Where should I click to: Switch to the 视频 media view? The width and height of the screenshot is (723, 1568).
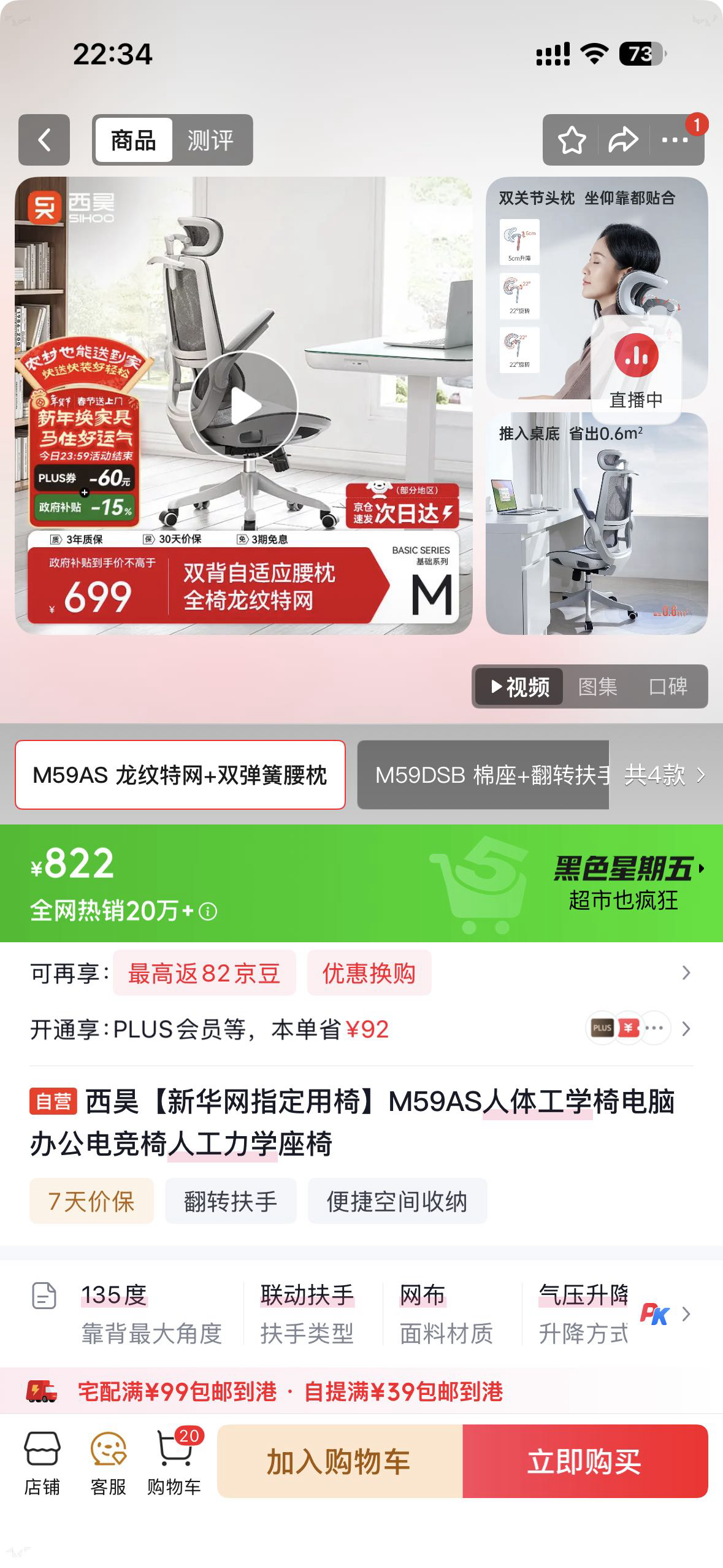click(x=517, y=687)
